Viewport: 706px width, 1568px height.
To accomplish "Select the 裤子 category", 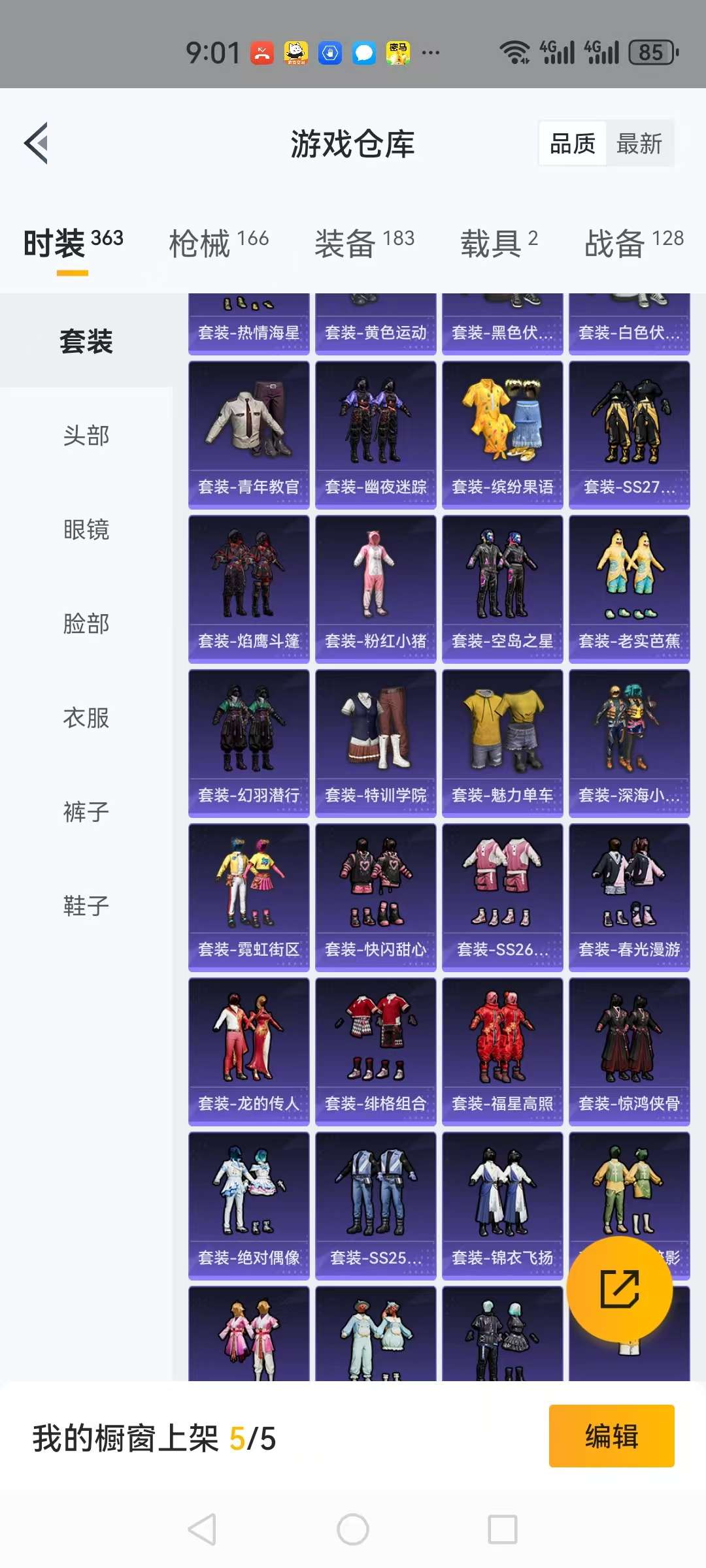I will [x=86, y=811].
